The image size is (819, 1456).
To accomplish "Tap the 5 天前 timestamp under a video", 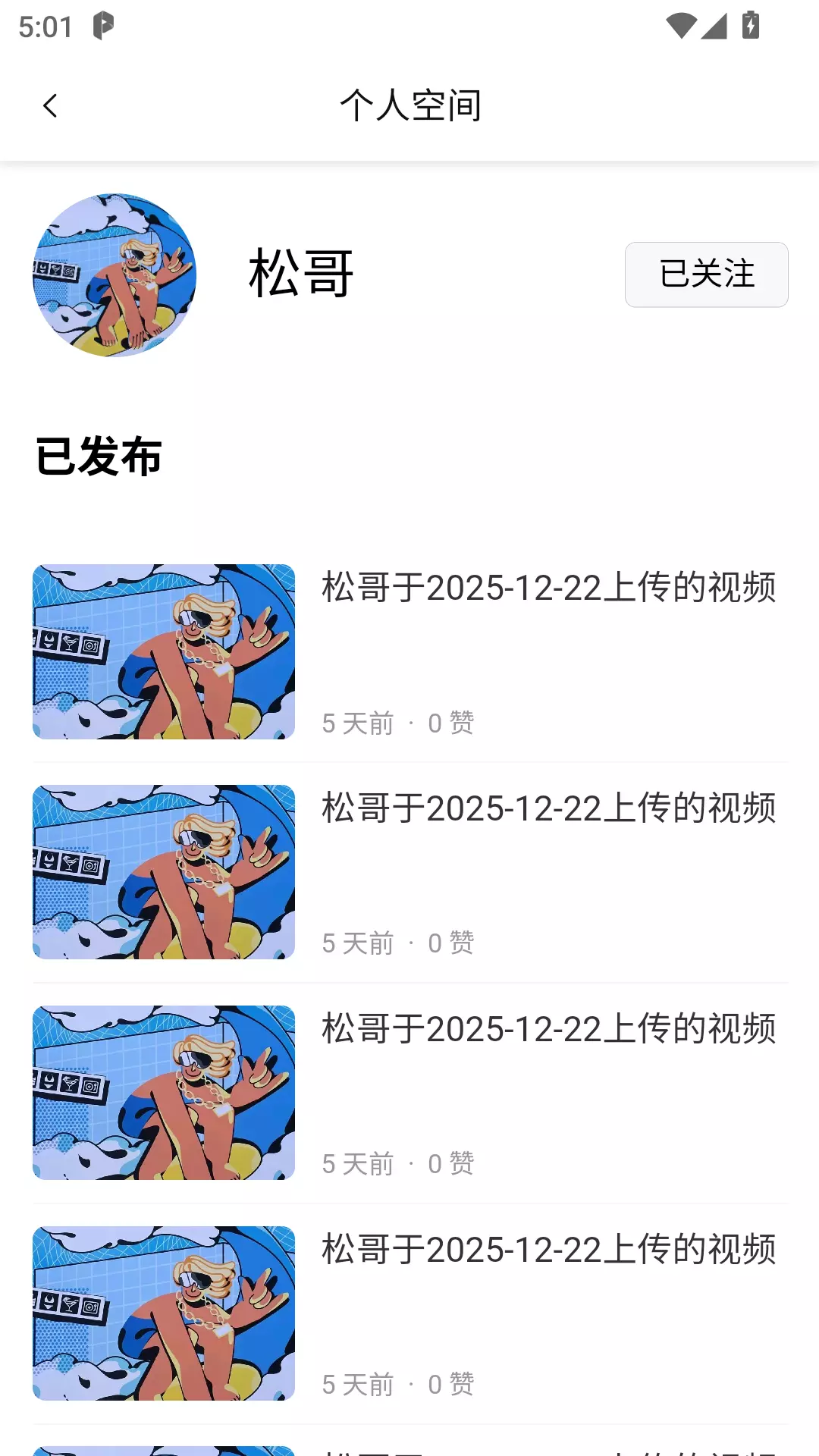I will click(x=359, y=723).
